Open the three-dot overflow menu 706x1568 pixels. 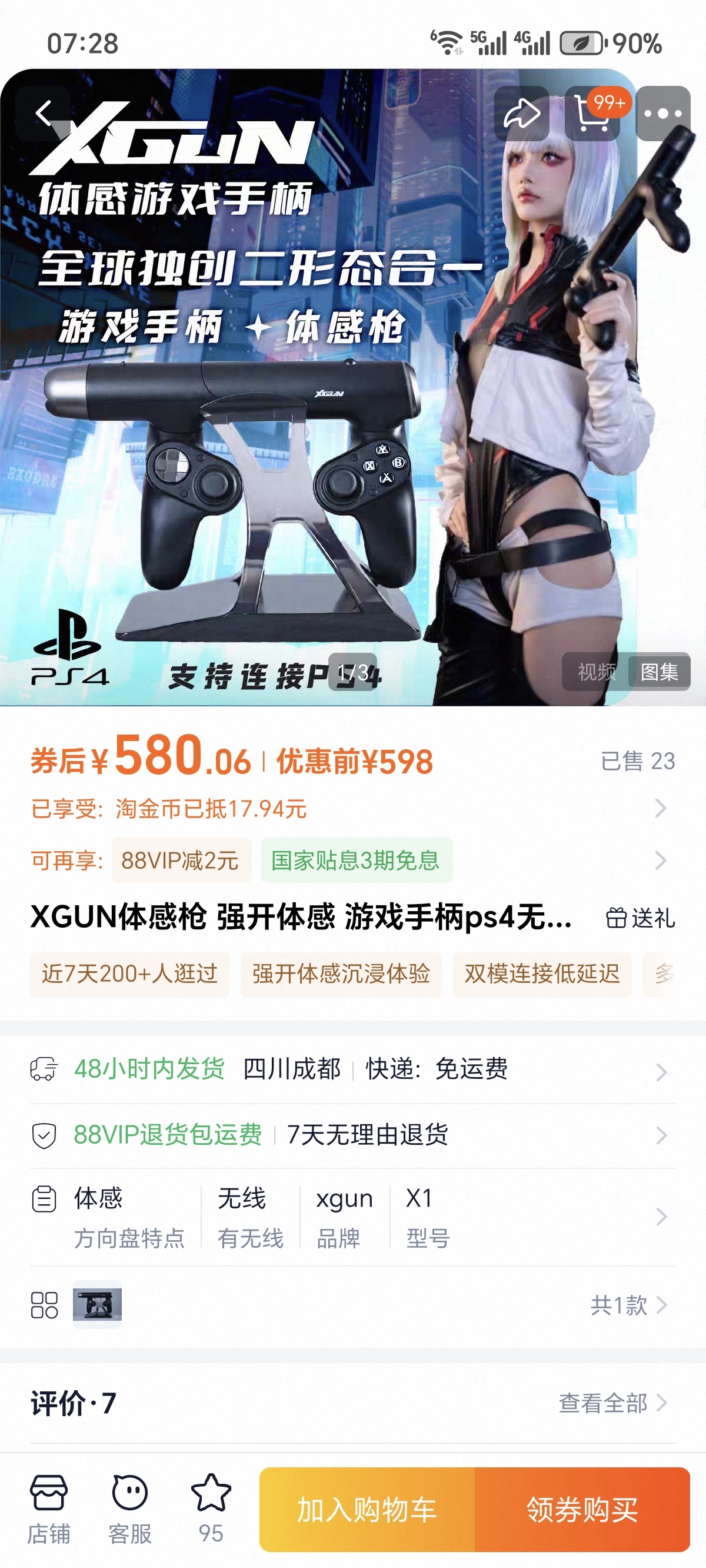[x=663, y=114]
